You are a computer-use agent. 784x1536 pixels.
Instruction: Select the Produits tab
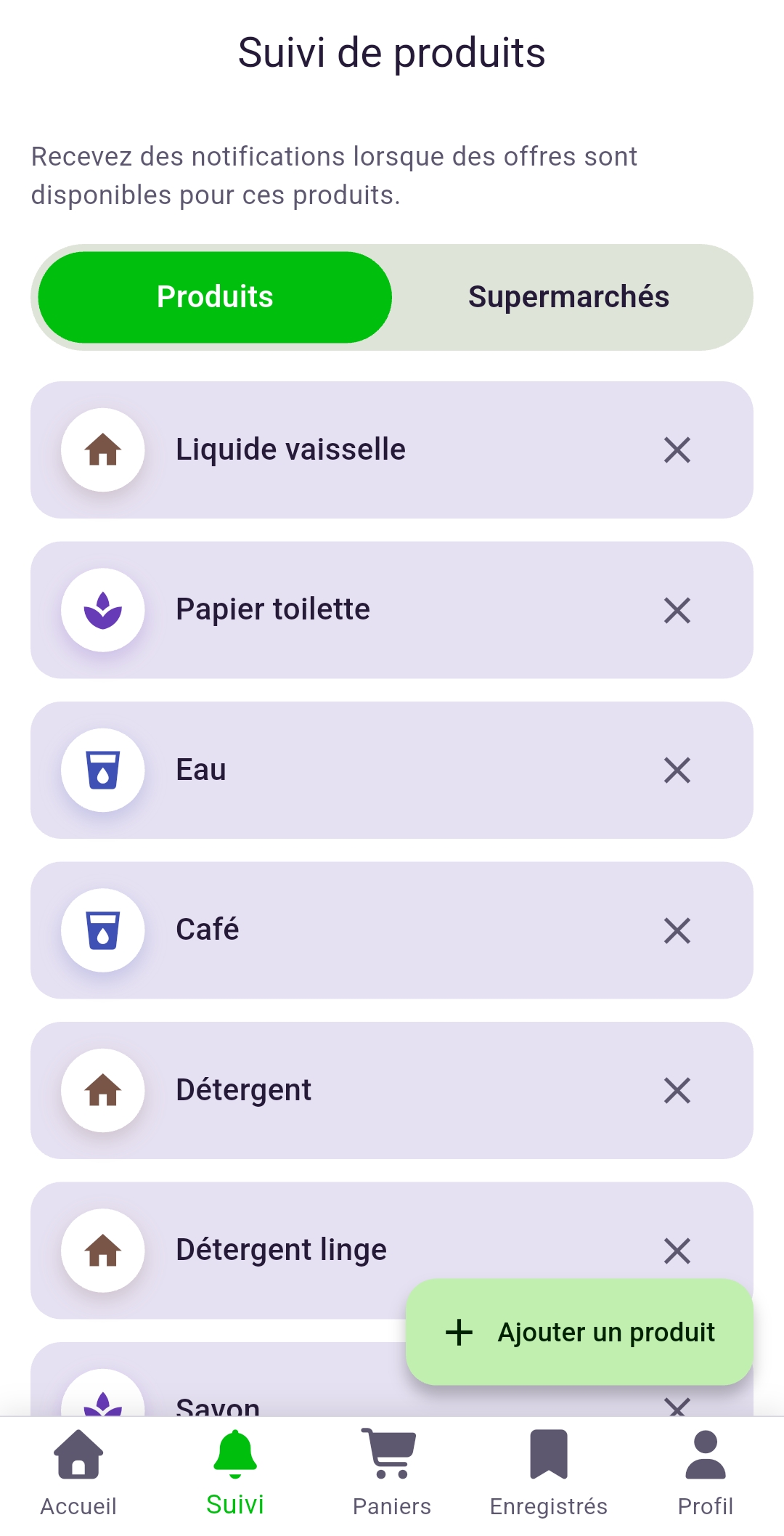216,296
